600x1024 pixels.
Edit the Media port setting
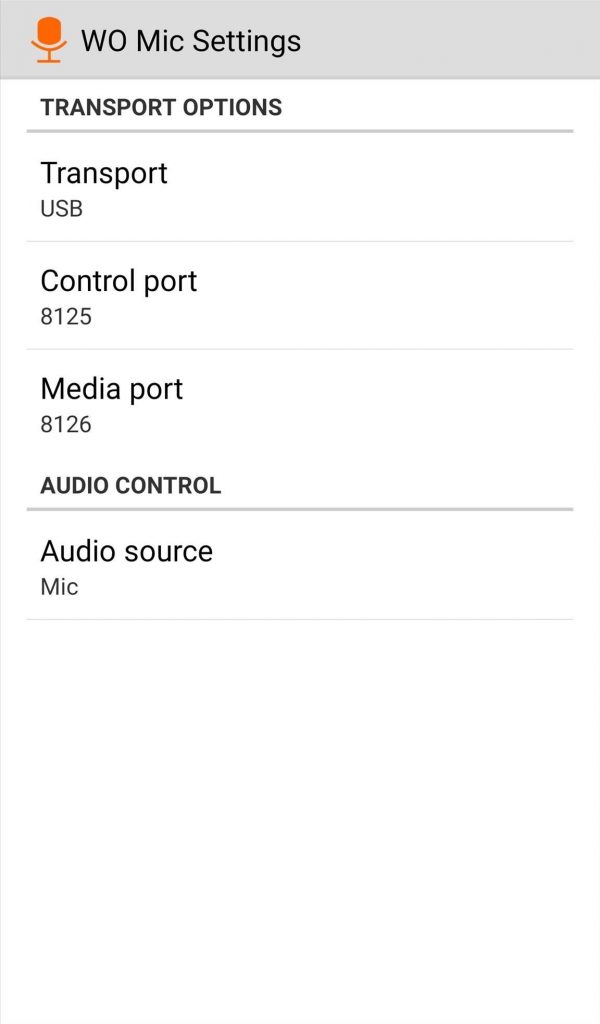click(x=300, y=404)
